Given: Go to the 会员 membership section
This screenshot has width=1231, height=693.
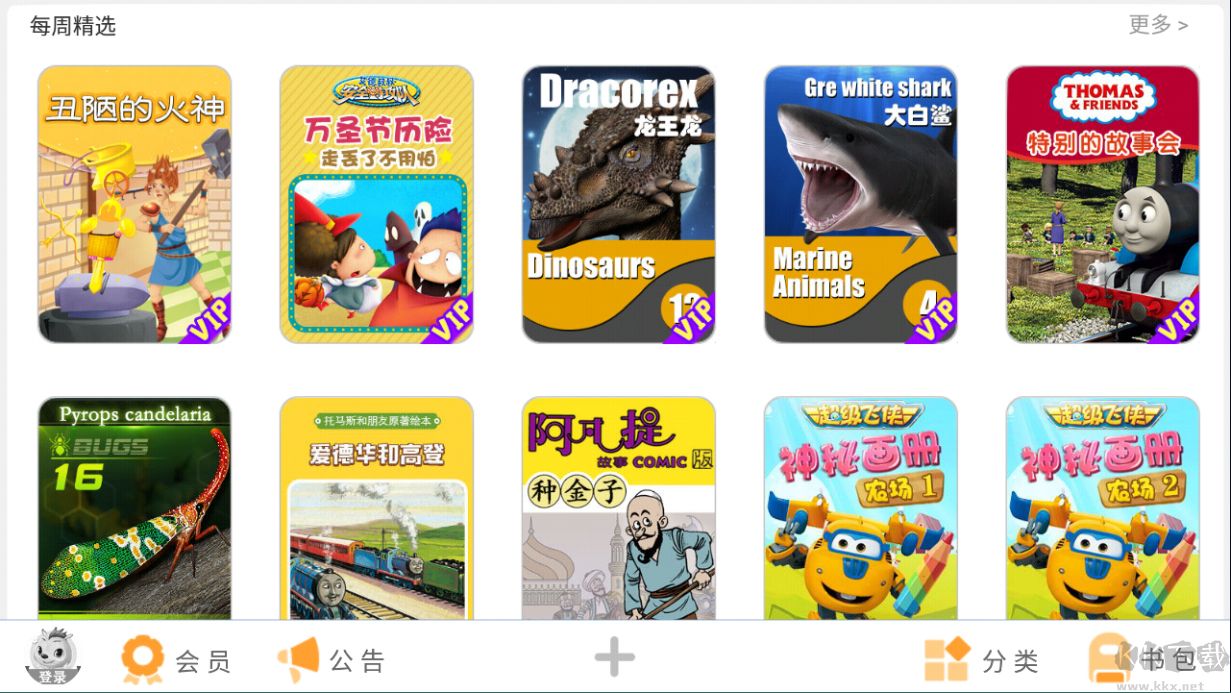Looking at the screenshot, I should point(176,660).
